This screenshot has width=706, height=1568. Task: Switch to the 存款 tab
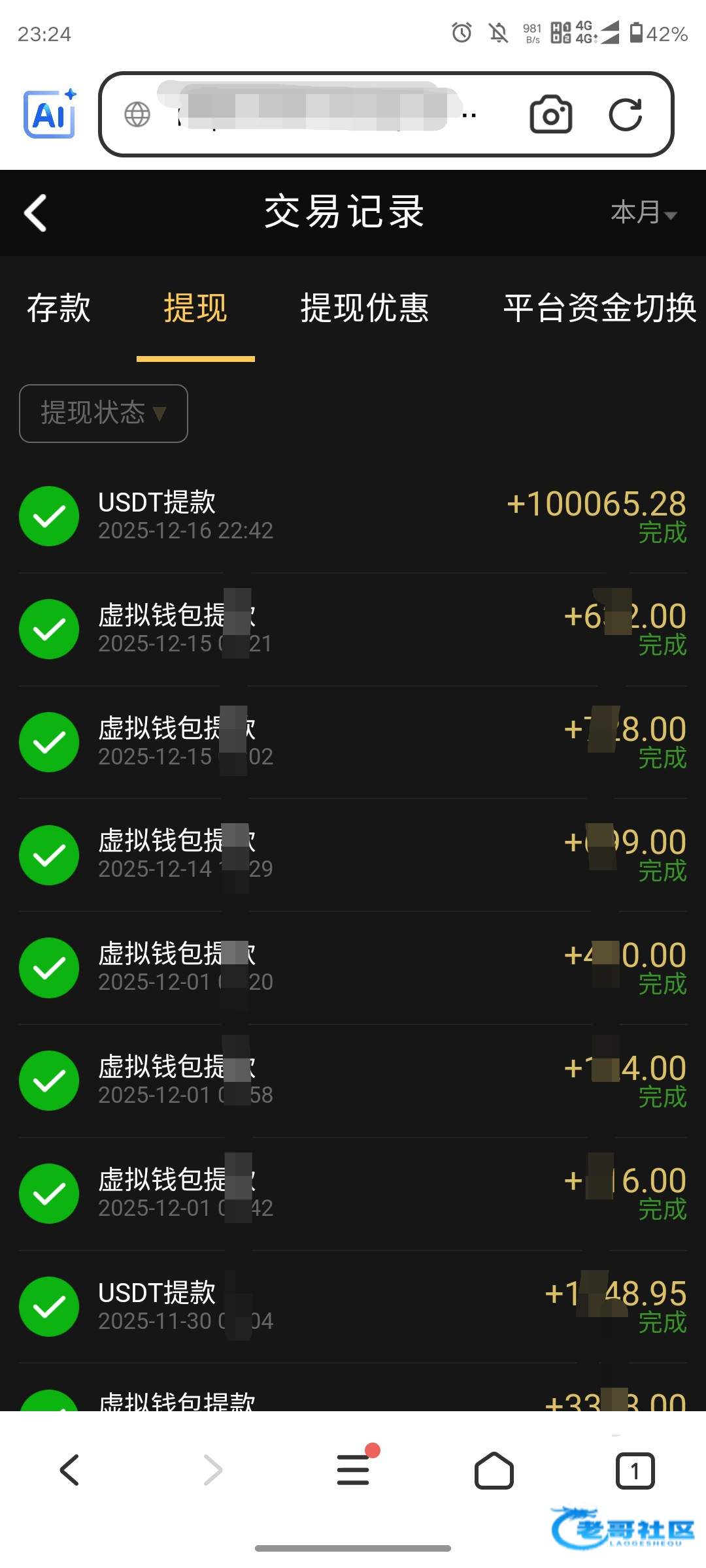click(59, 308)
